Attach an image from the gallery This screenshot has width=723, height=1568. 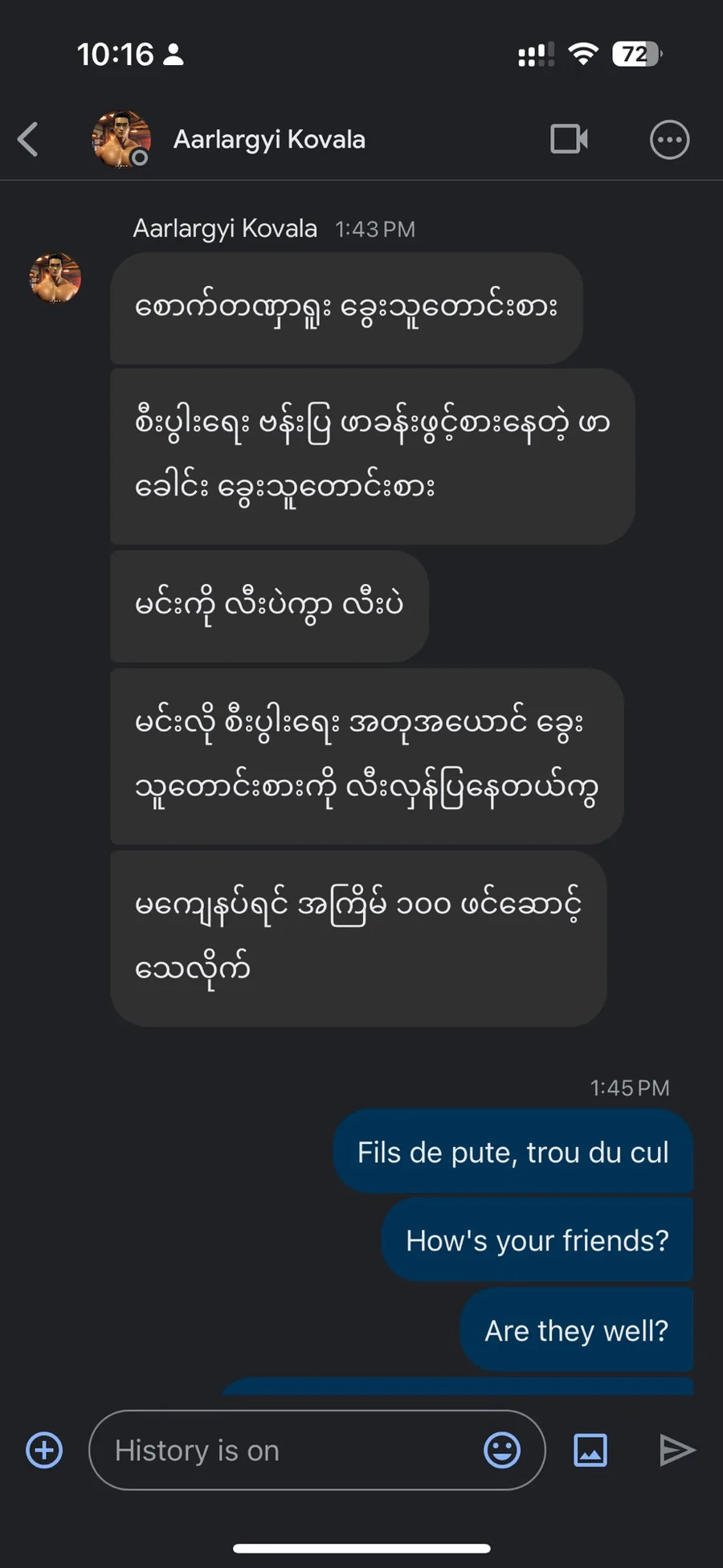pyautogui.click(x=590, y=1450)
